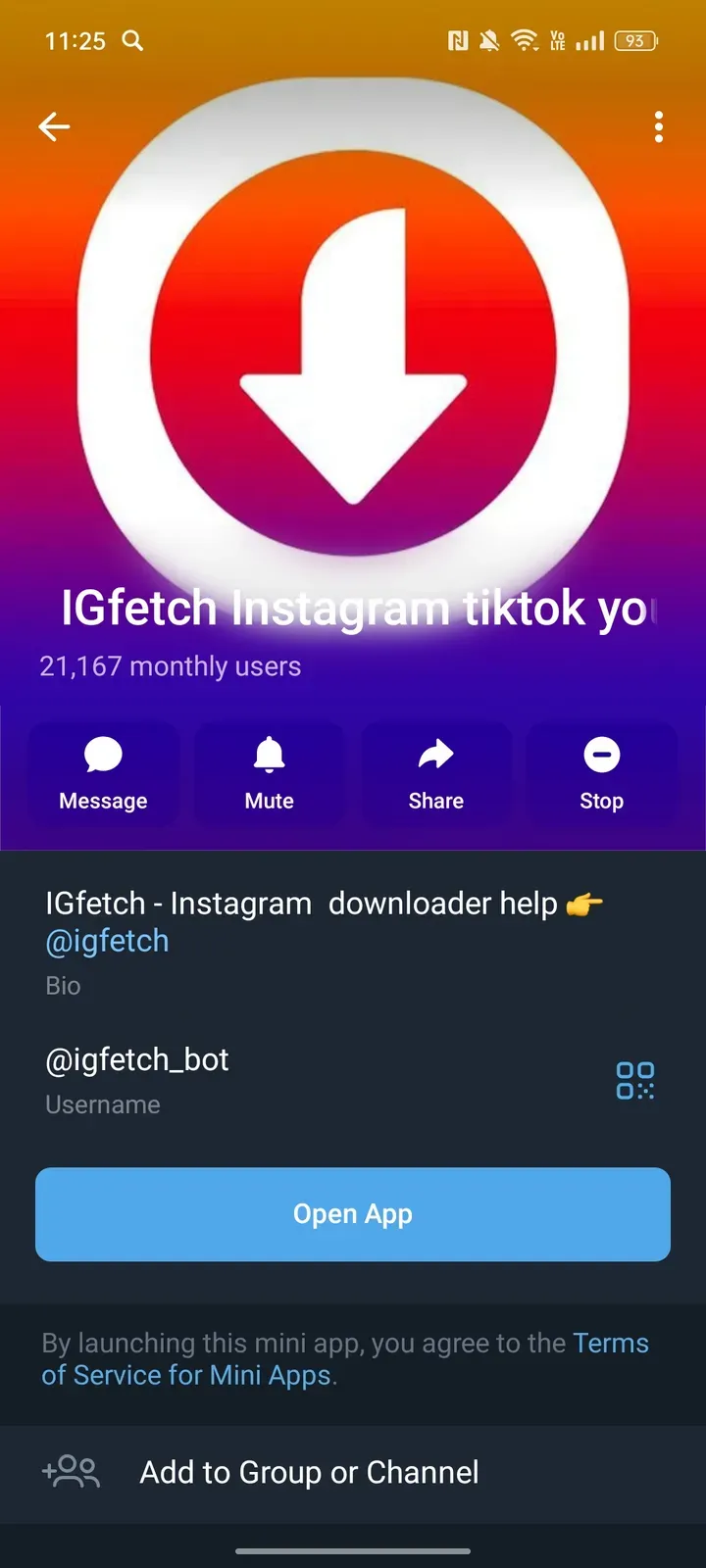Screen dimensions: 706x1568
Task: Mute notifications for IGfetch bot
Action: 270,773
